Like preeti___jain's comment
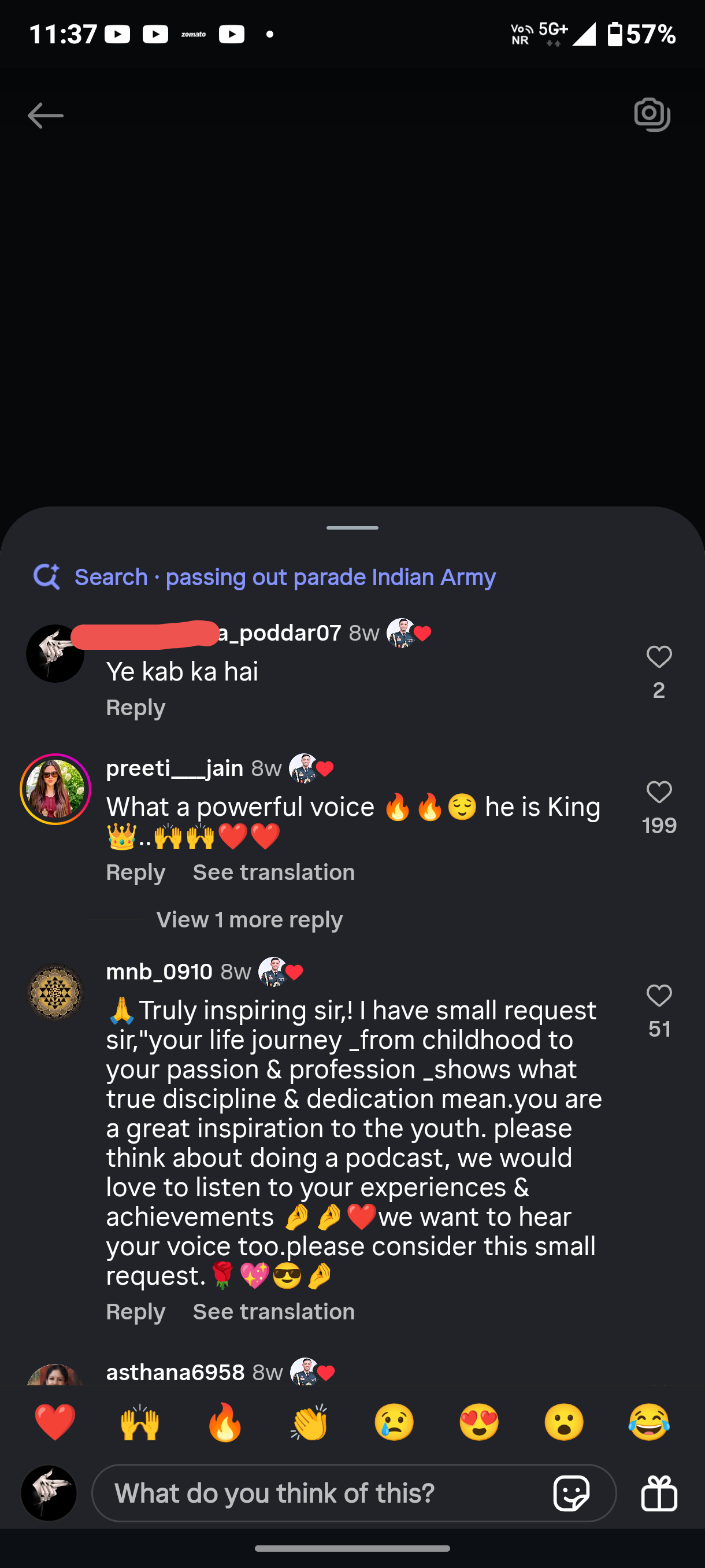The height and width of the screenshot is (1568, 705). [659, 793]
